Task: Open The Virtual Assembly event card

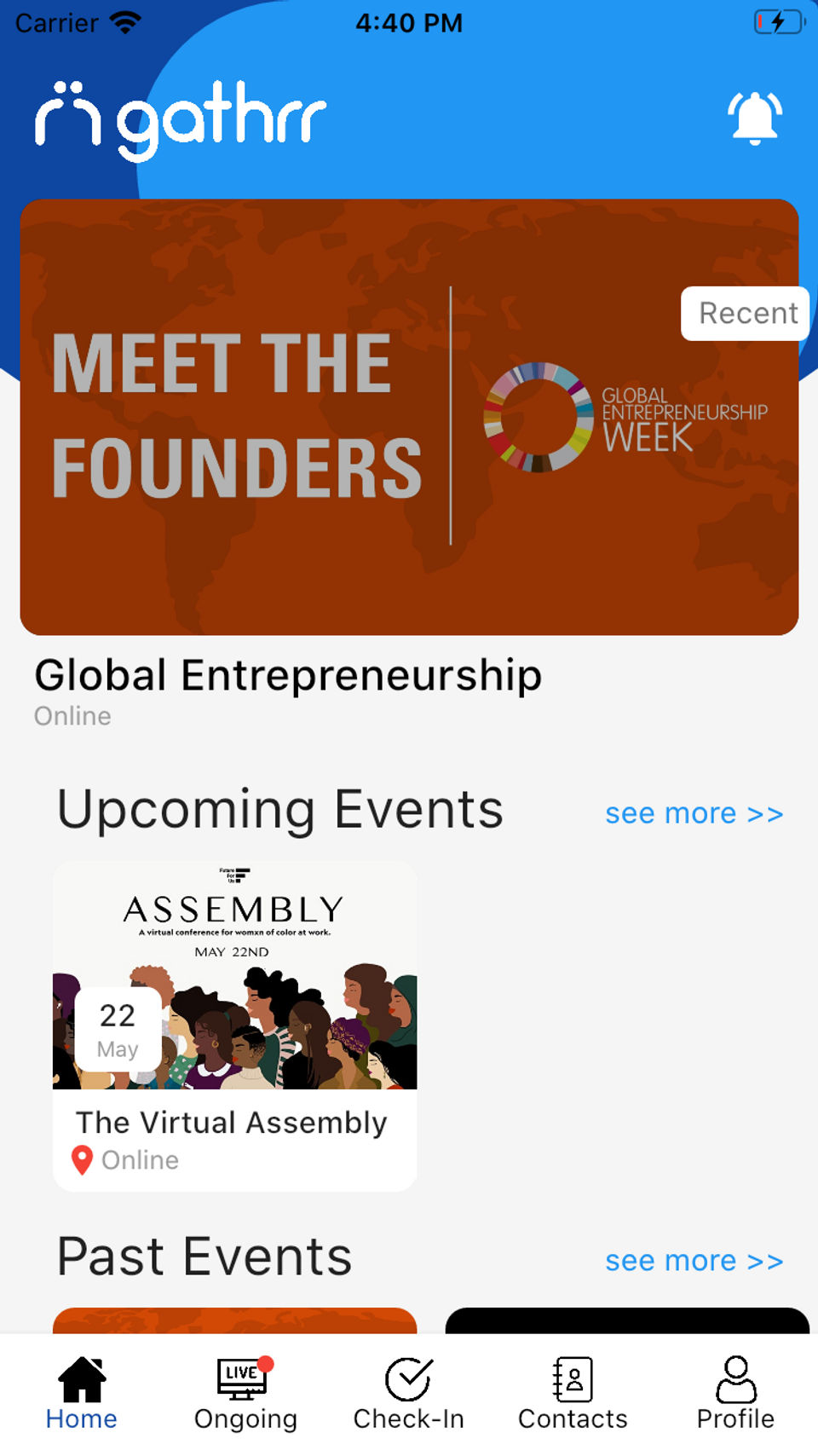Action: click(x=234, y=1026)
